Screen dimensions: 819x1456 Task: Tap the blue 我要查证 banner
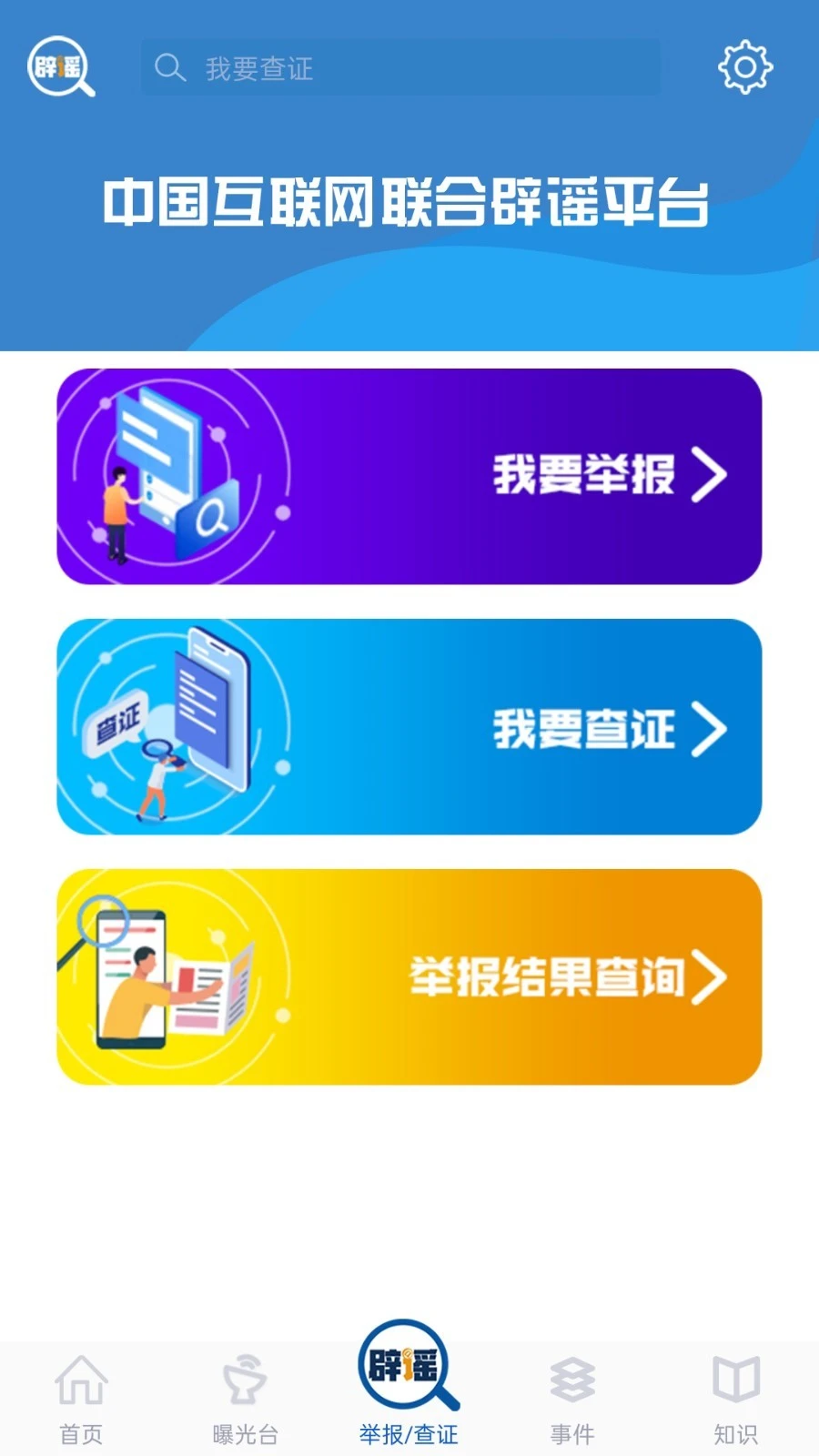(409, 727)
